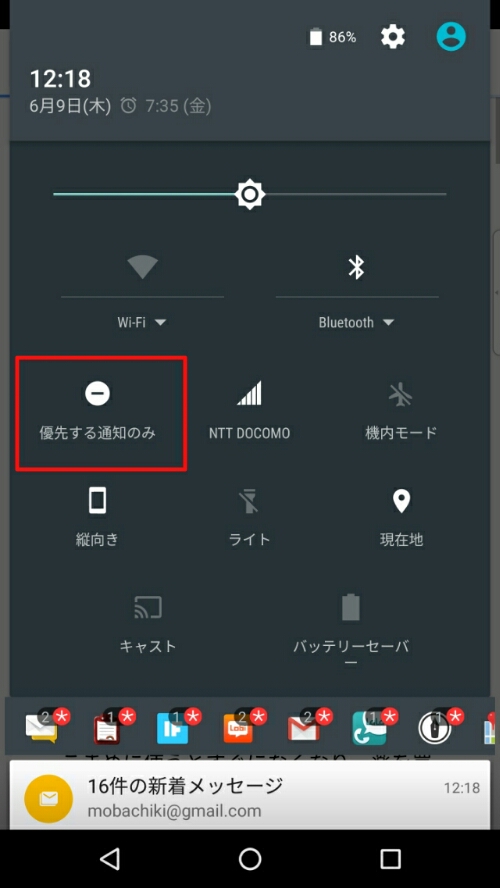Screen dimensions: 500x888
Task: Open the 16件の新着メッセージ notification
Action: 250,795
